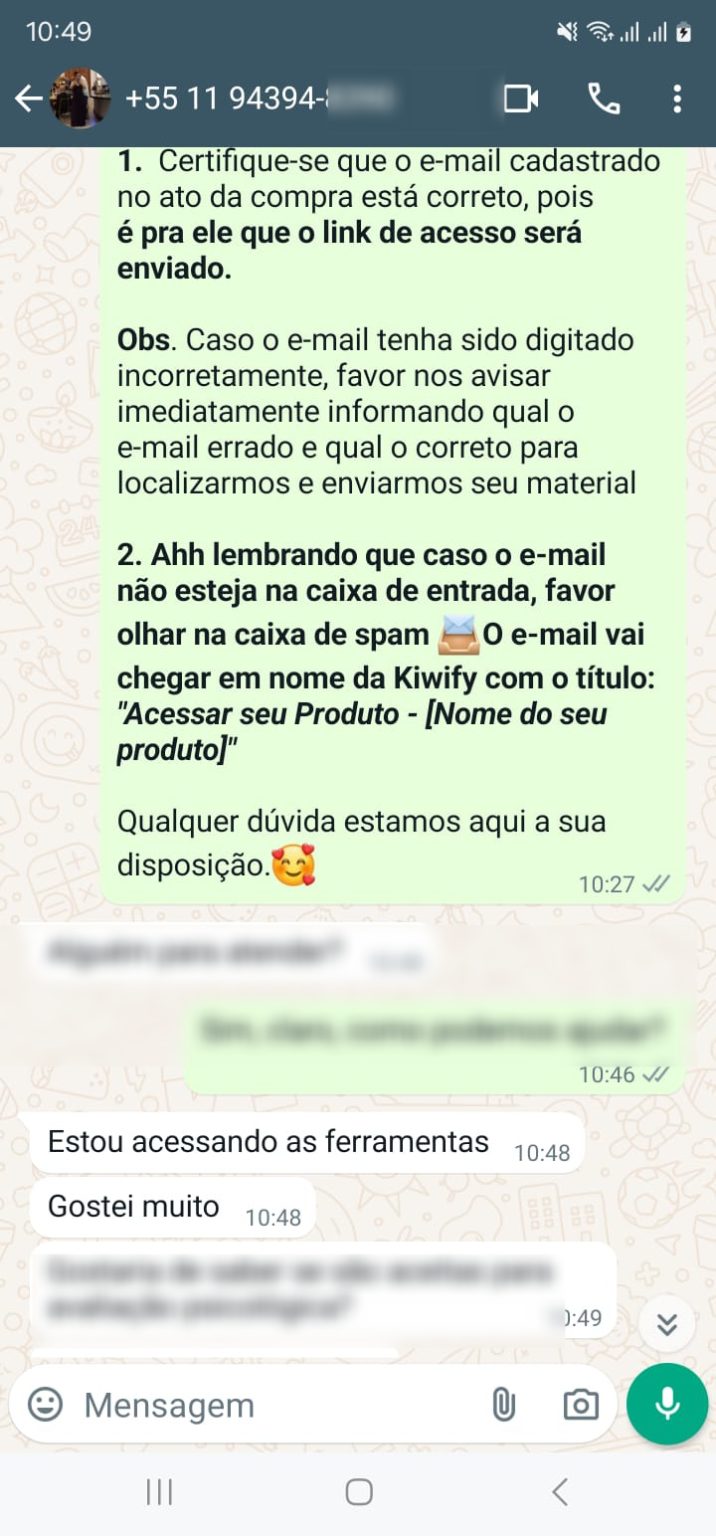Open recent apps from the navigation bar
Viewport: 716px width, 1536px height.
coord(159,1492)
